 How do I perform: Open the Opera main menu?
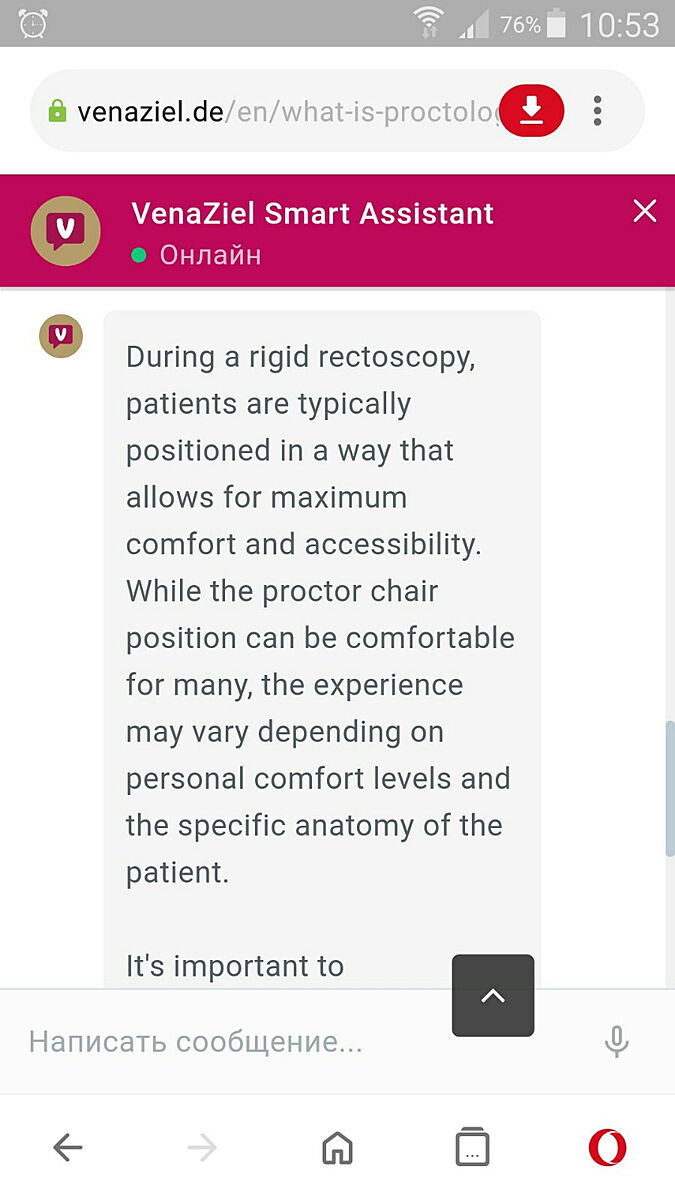pyautogui.click(x=607, y=1148)
